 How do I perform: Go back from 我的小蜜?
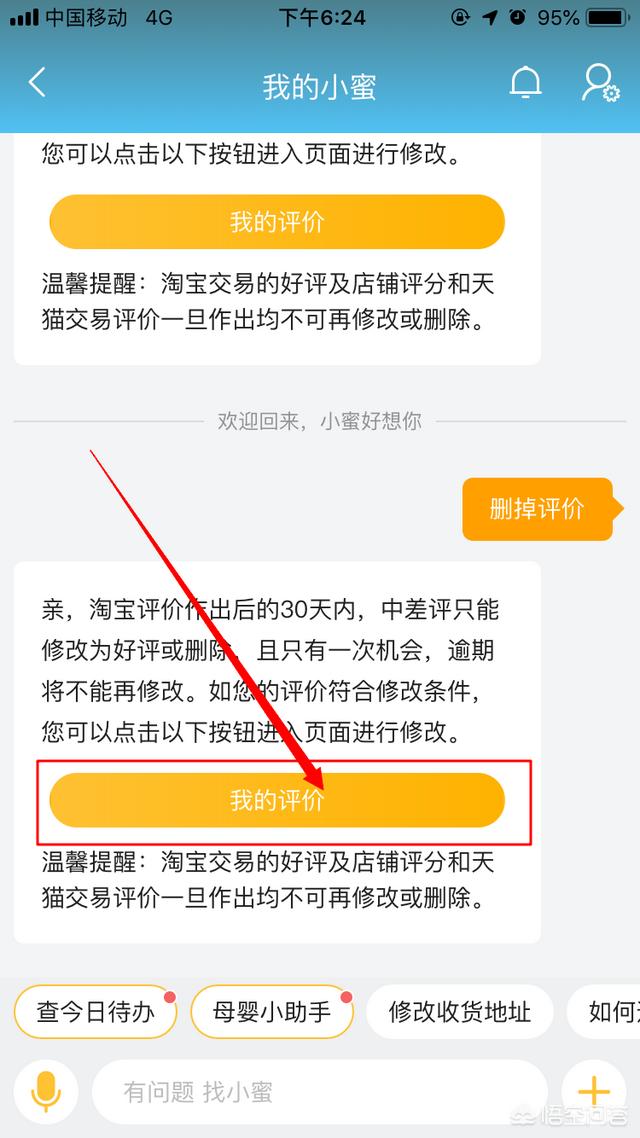[x=37, y=83]
